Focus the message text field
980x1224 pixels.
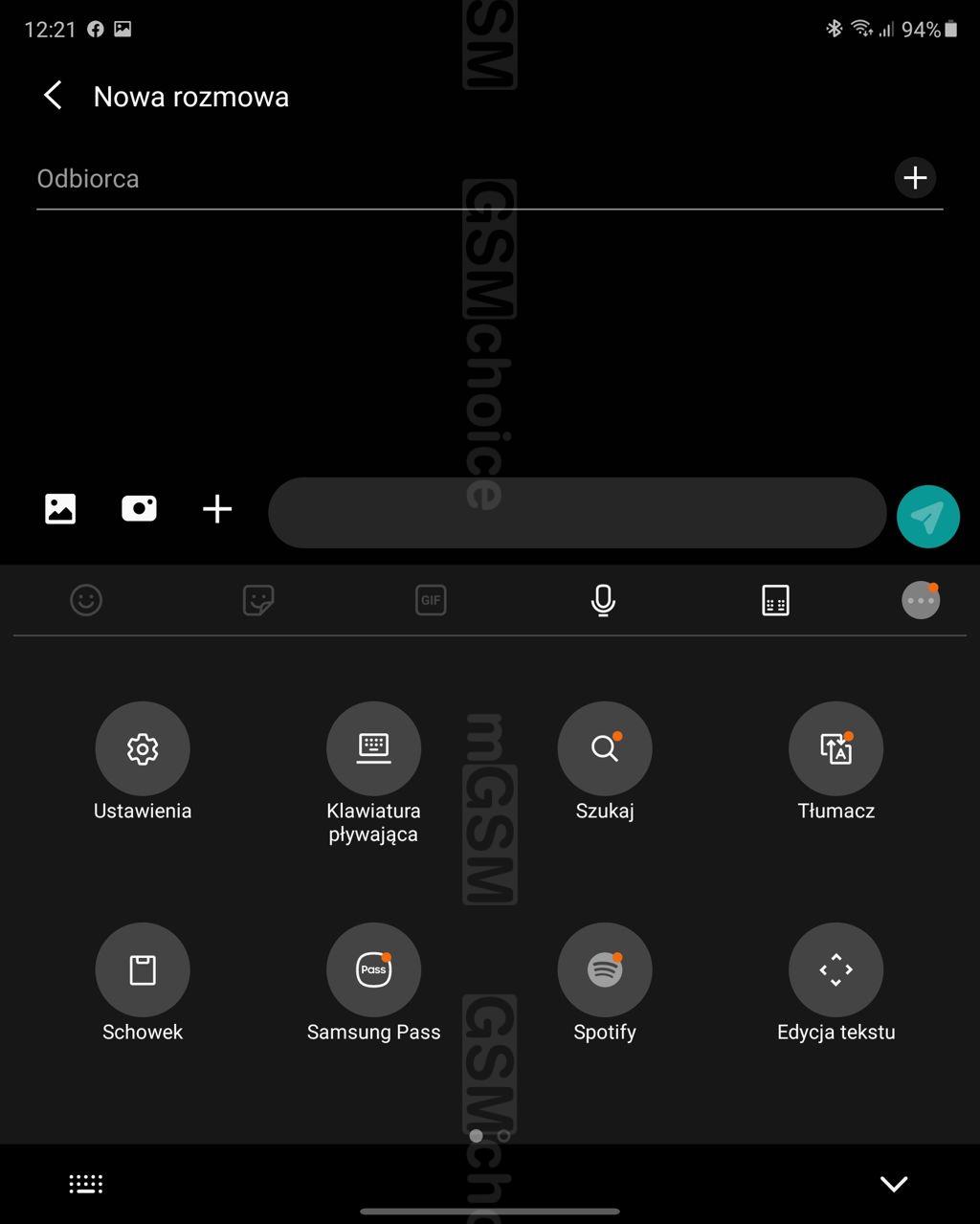pos(576,513)
